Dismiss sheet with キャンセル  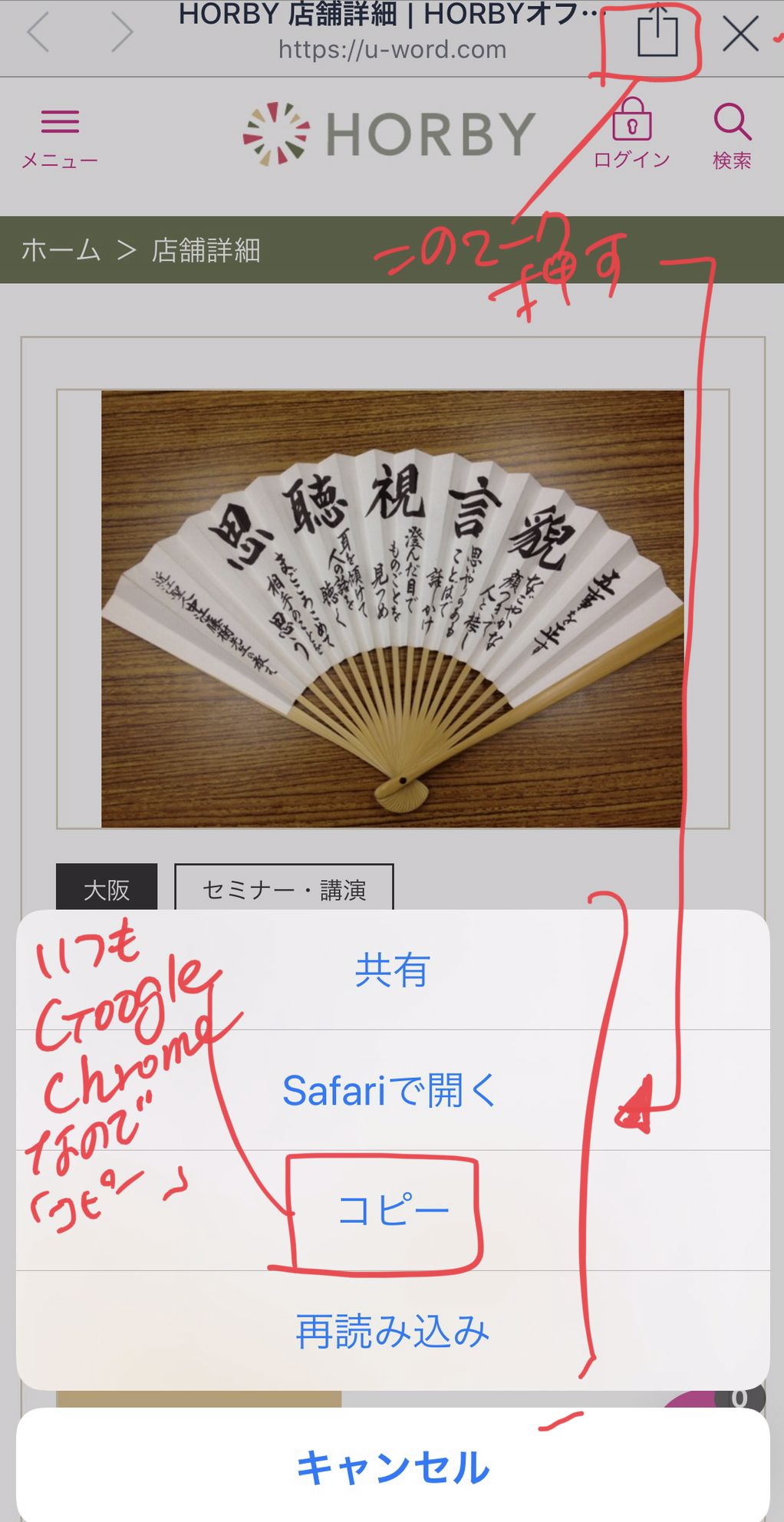(x=392, y=1466)
